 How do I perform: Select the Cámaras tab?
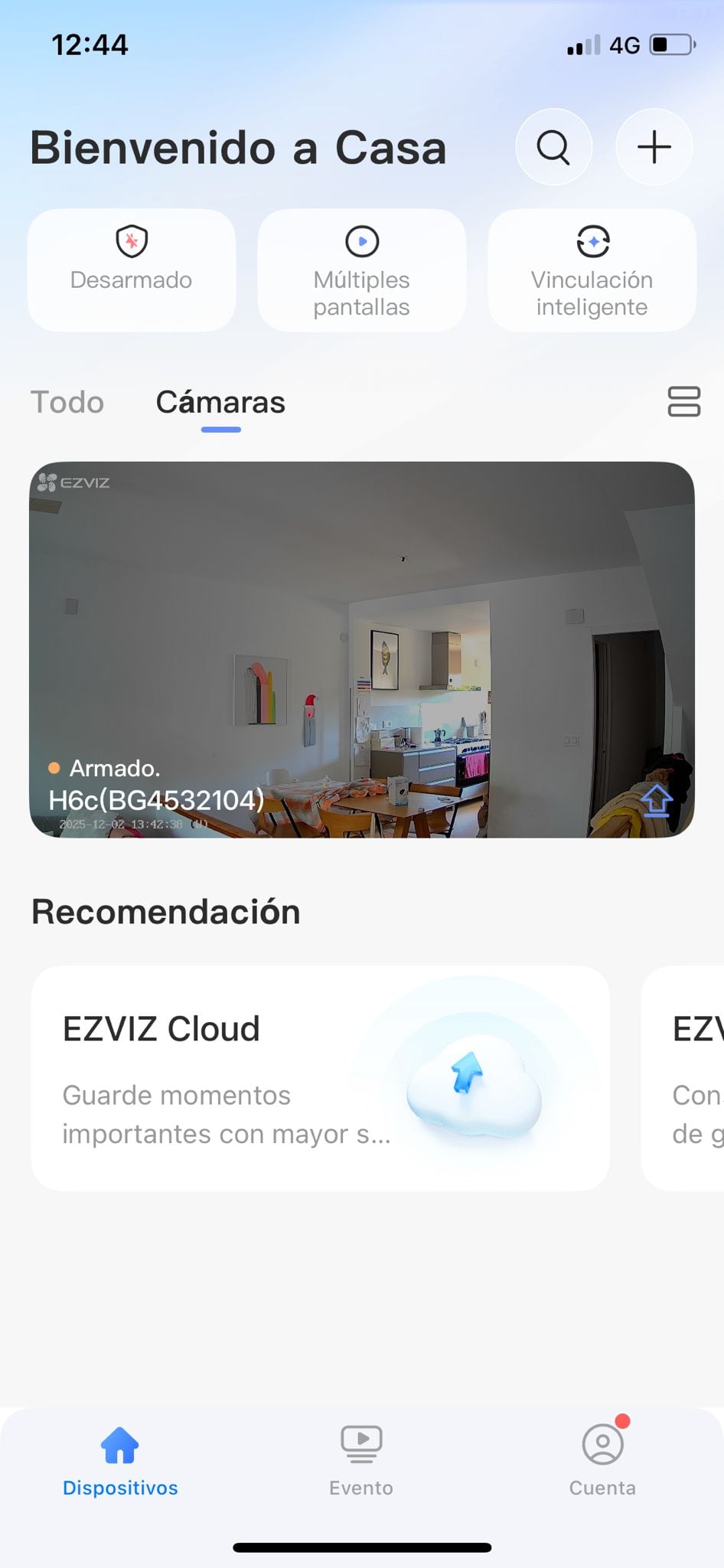tap(220, 401)
